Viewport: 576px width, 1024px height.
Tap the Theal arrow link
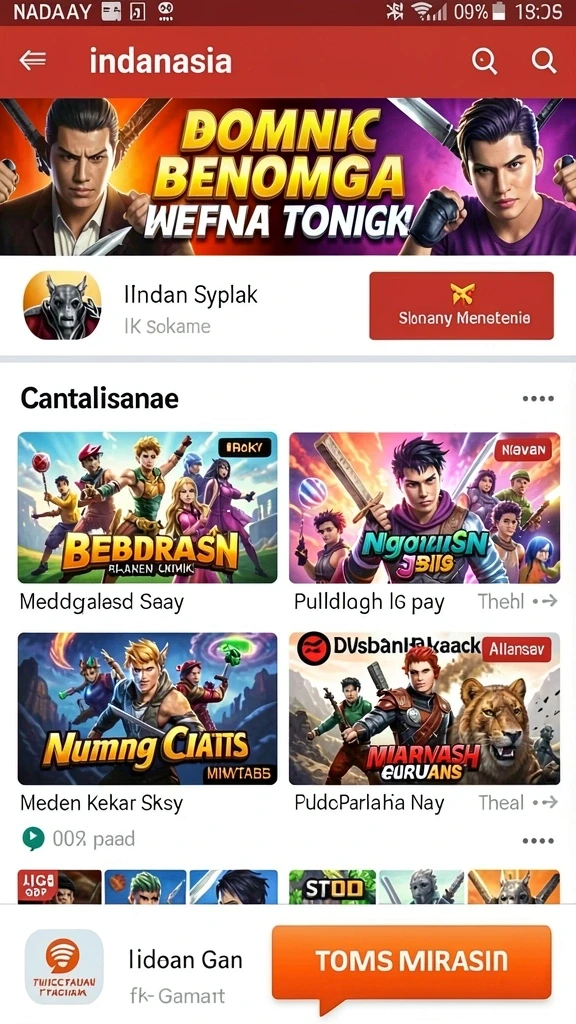coord(517,803)
